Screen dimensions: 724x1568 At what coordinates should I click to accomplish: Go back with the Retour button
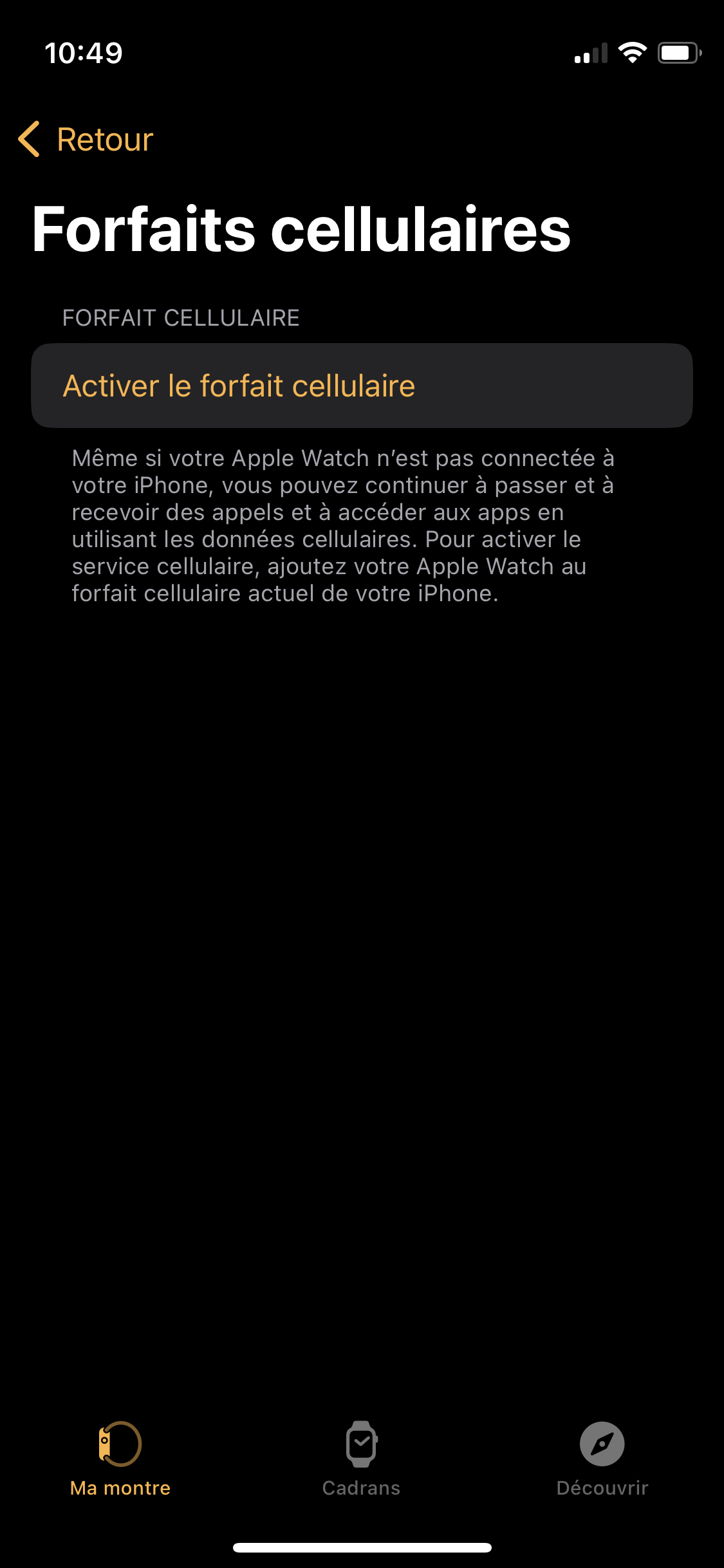tap(87, 139)
